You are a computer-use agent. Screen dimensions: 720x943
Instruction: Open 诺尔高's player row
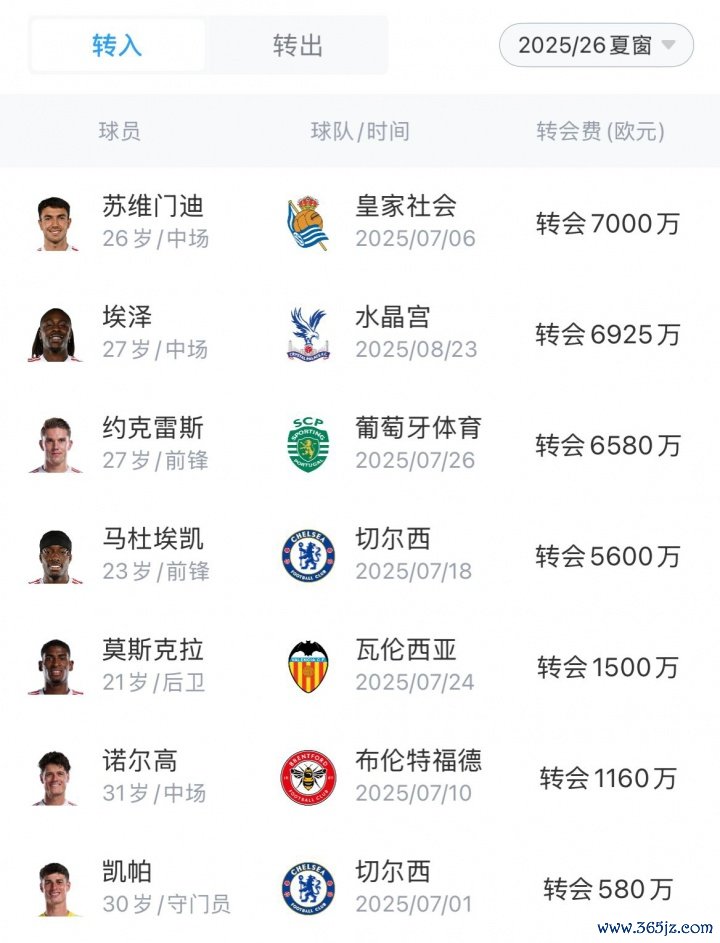(x=140, y=762)
